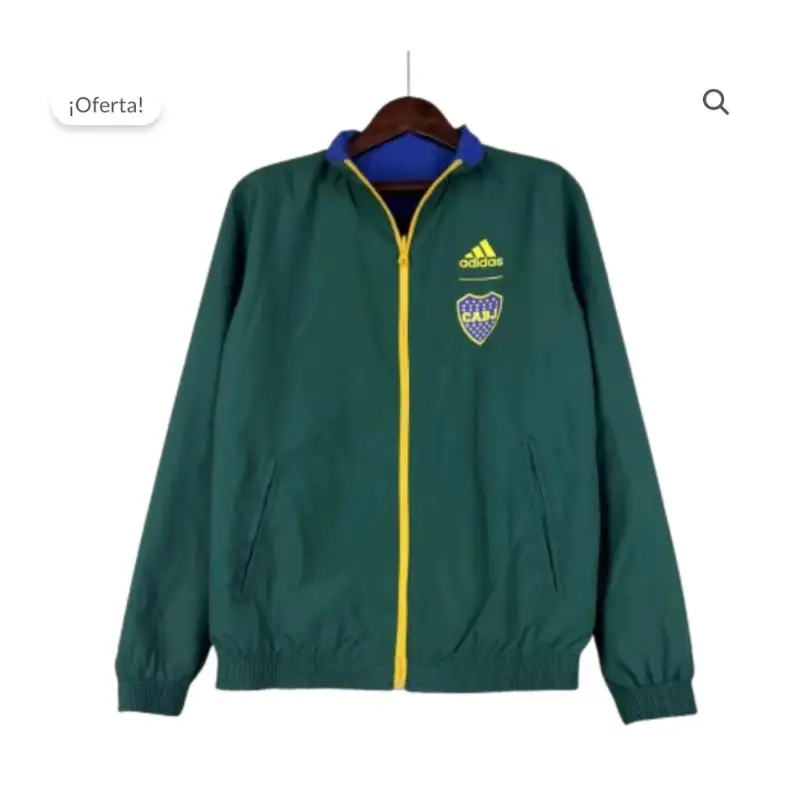Open the magnifier zoom icon on the image
The height and width of the screenshot is (800, 800).
(x=715, y=102)
